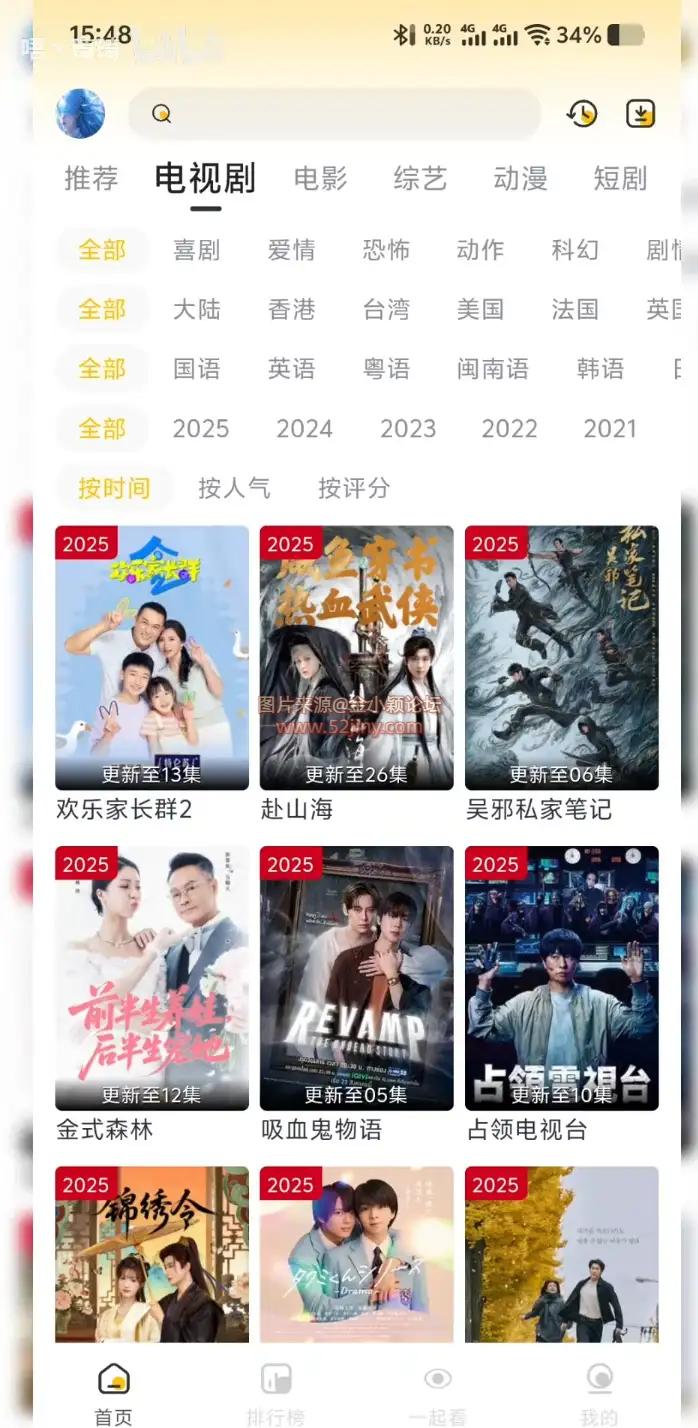Switch to the 推荐 tab
This screenshot has width=698, height=1428.
[x=91, y=179]
